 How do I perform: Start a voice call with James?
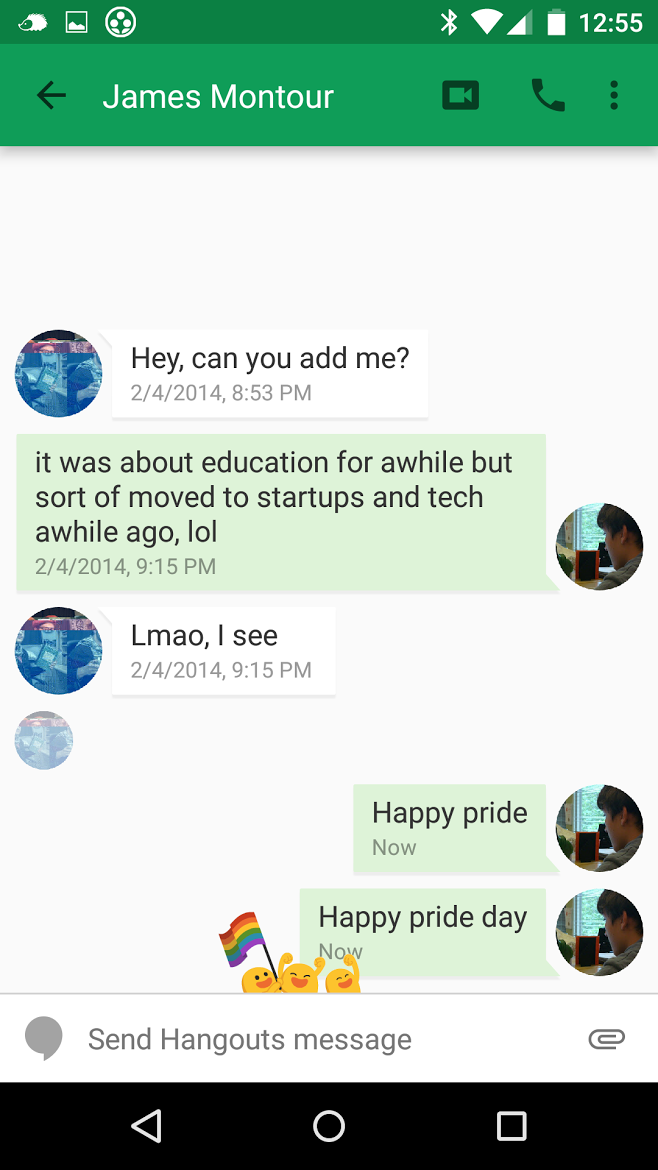[x=547, y=96]
